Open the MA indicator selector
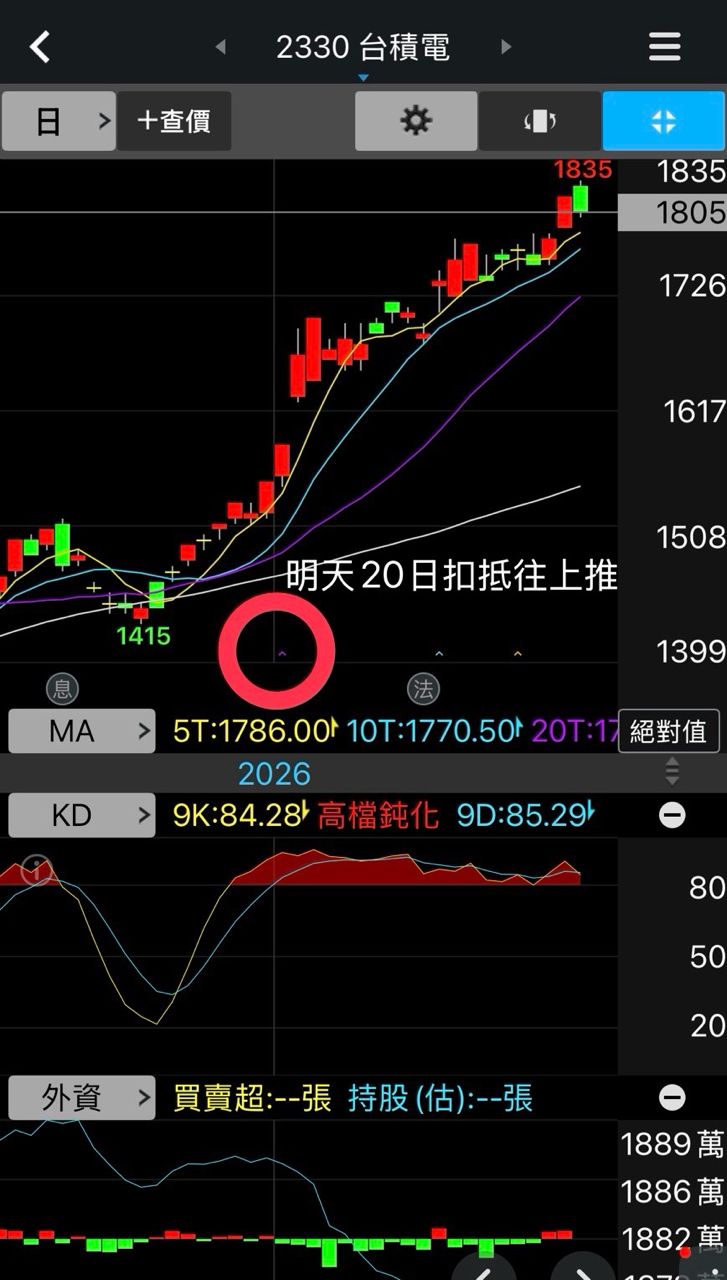Viewport: 727px width, 1280px height. [x=82, y=731]
